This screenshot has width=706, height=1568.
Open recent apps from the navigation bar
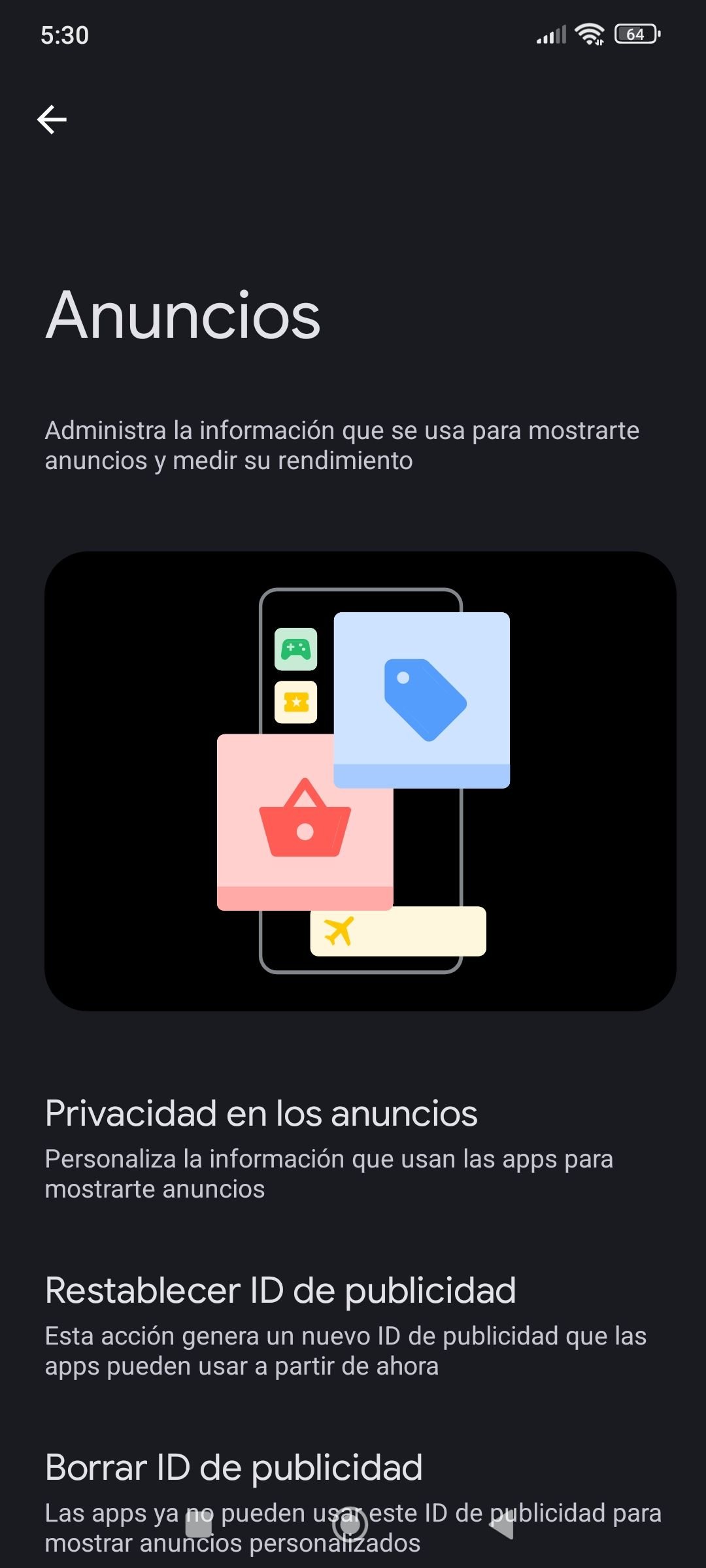tap(199, 1525)
